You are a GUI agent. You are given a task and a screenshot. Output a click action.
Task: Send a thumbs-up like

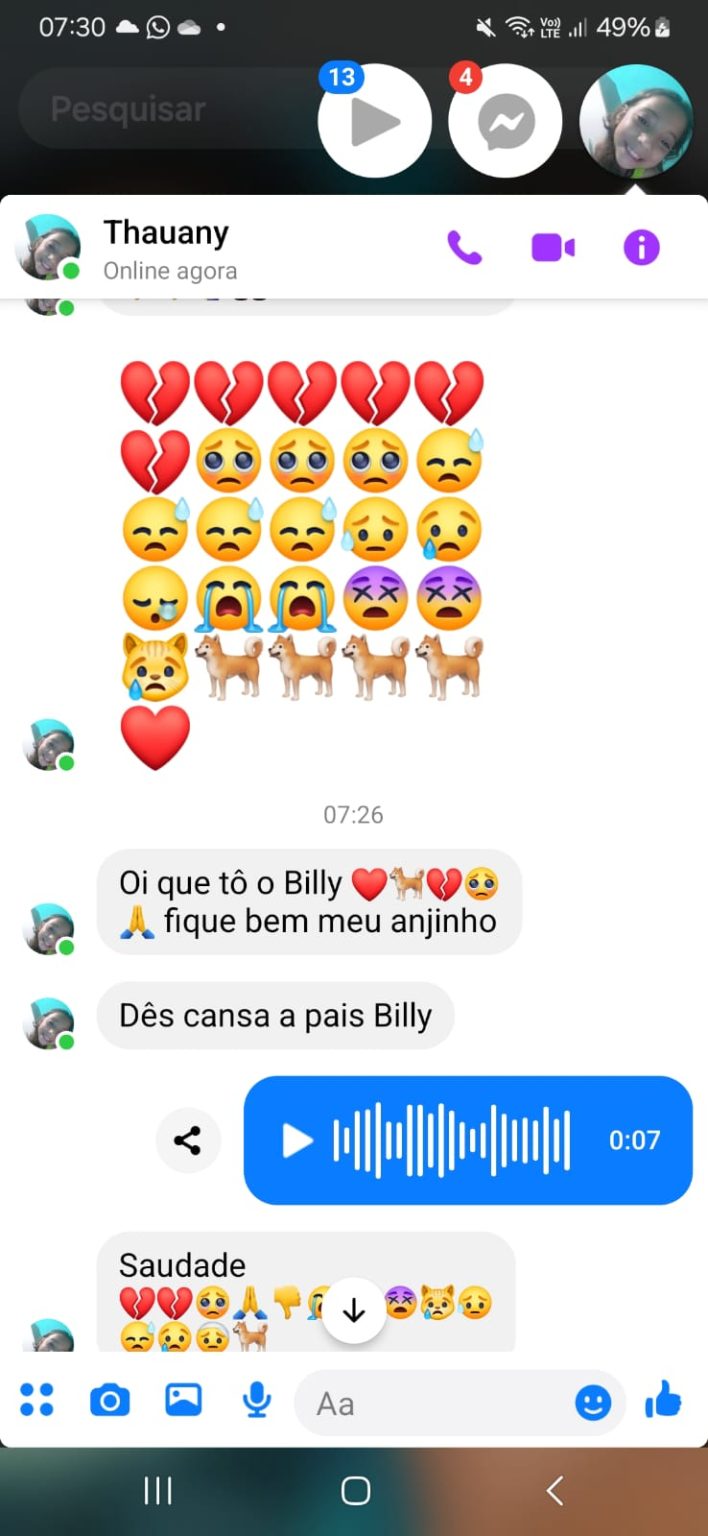pos(663,1401)
